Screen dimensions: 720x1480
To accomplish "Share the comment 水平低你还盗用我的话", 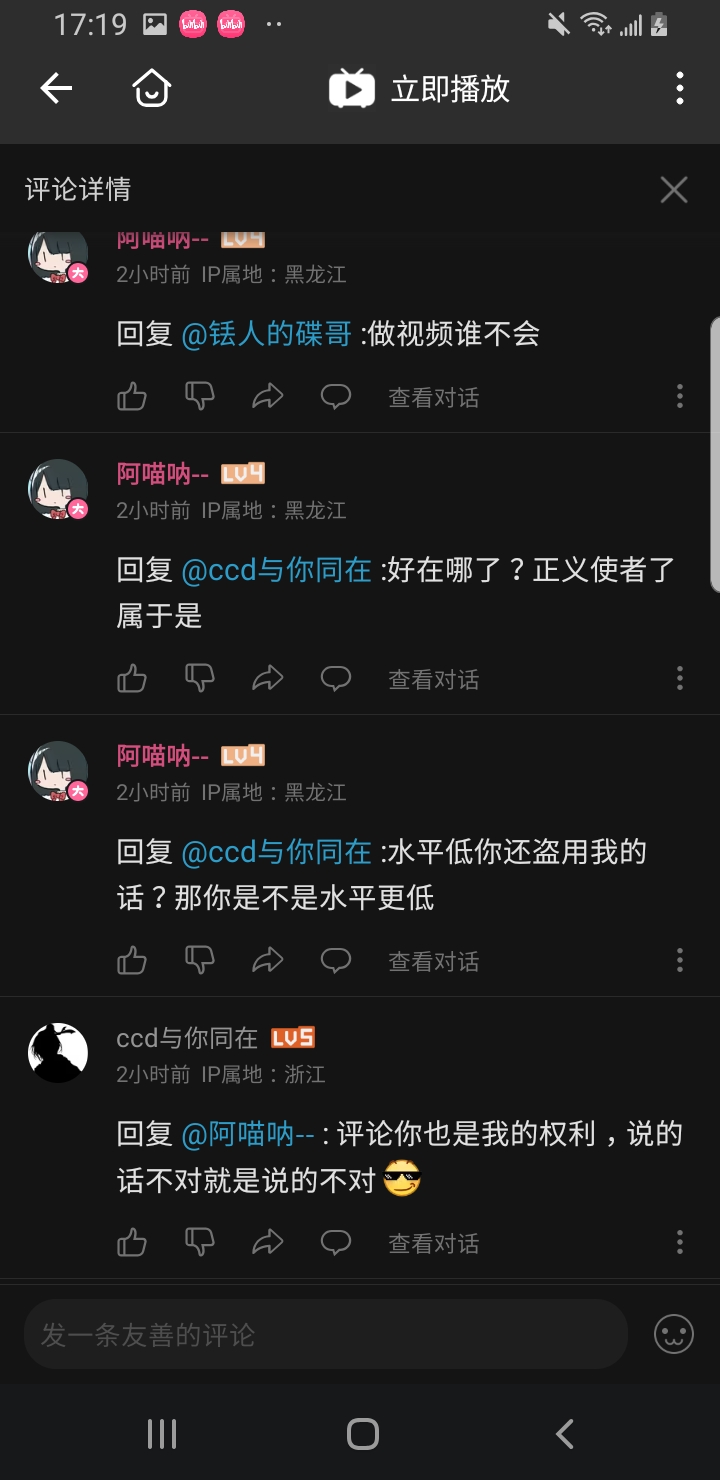I will (268, 961).
